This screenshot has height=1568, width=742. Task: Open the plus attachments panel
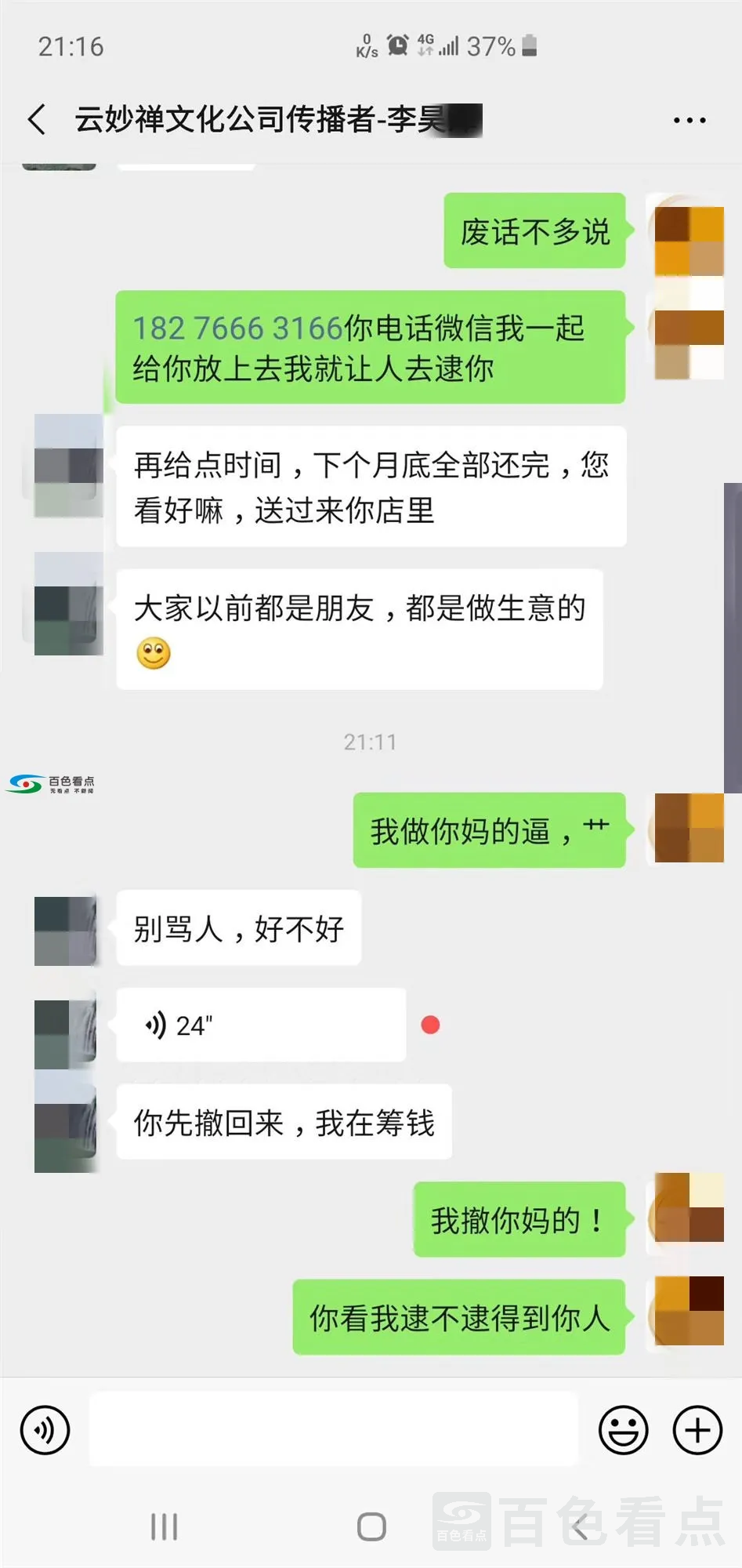(x=697, y=1430)
